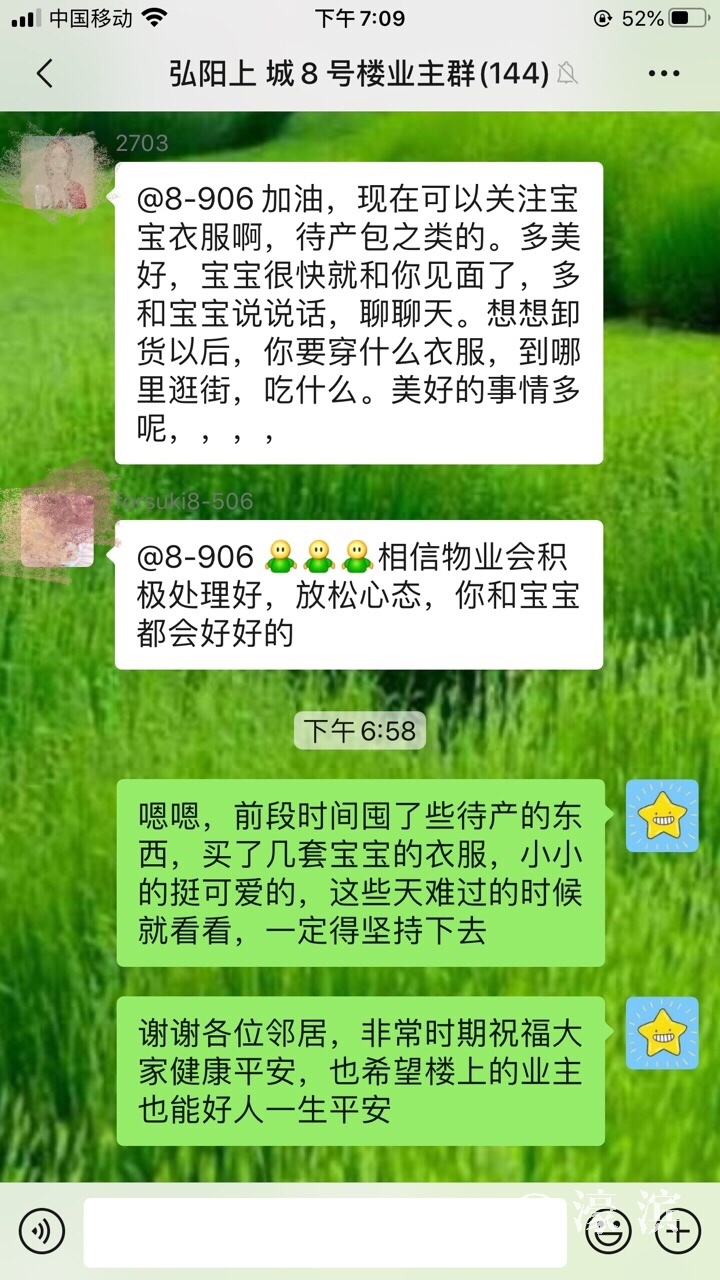View profile of user 2703
The height and width of the screenshot is (1280, 720).
pyautogui.click(x=58, y=173)
